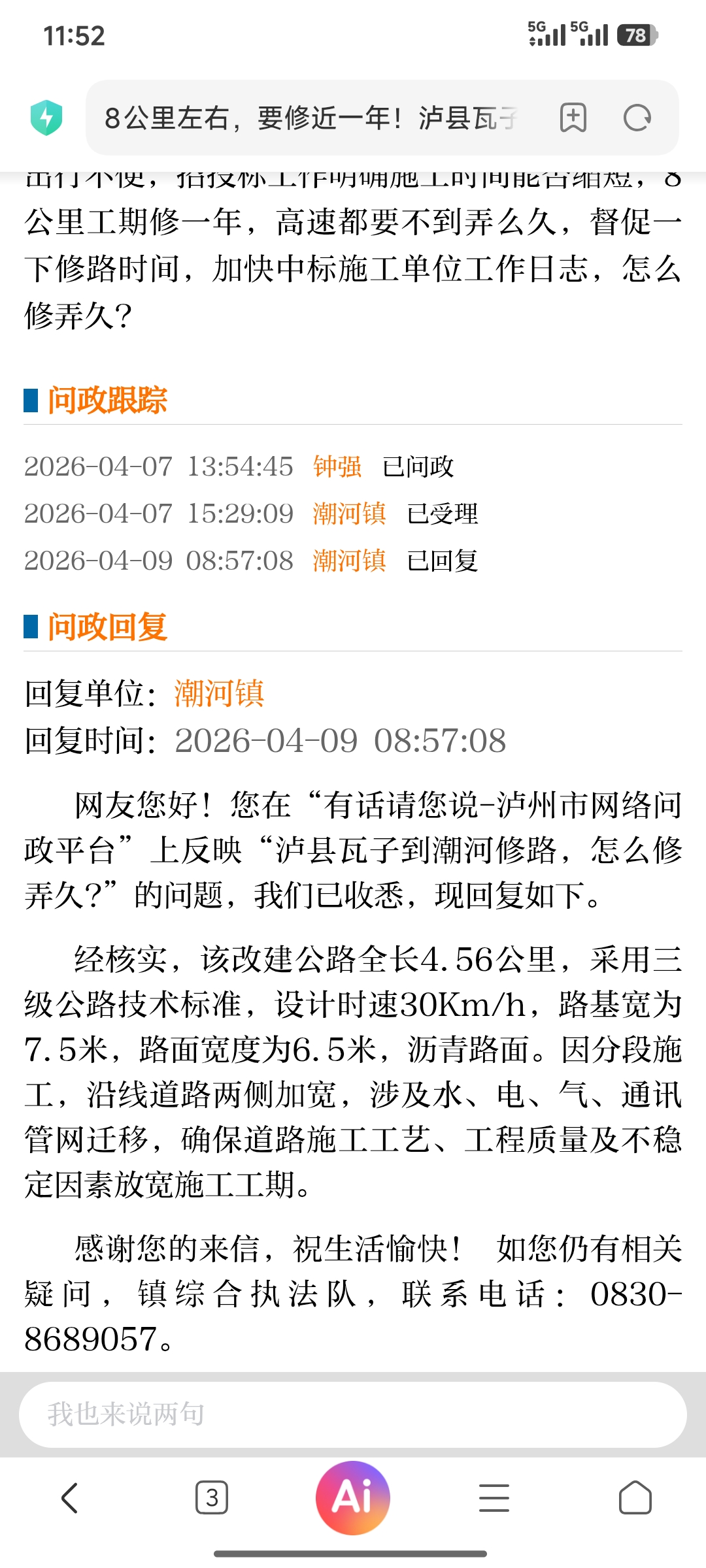Reload the current page
The width and height of the screenshot is (706, 1568).
coord(637,118)
